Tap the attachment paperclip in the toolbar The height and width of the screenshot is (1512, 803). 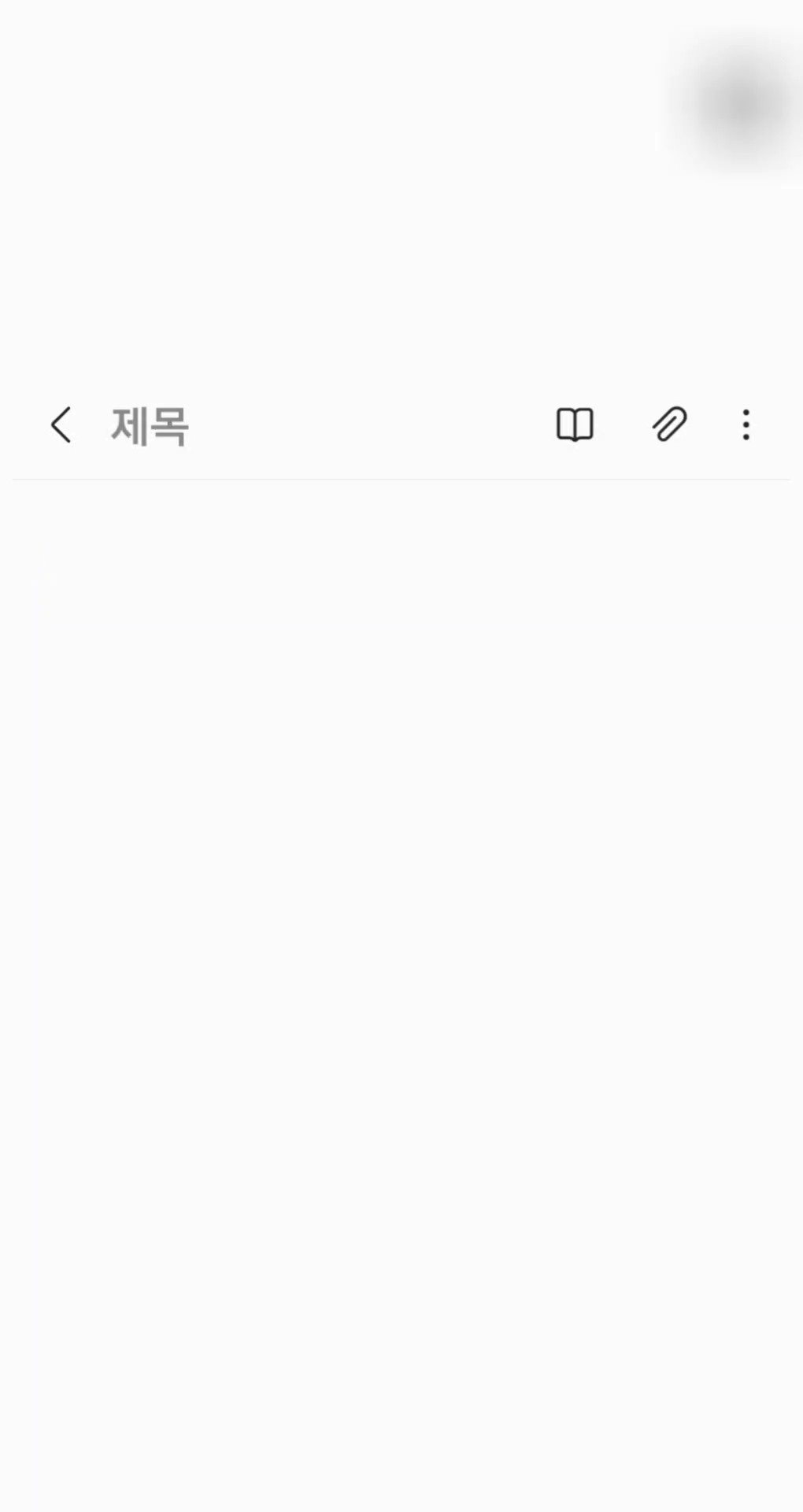tap(670, 425)
